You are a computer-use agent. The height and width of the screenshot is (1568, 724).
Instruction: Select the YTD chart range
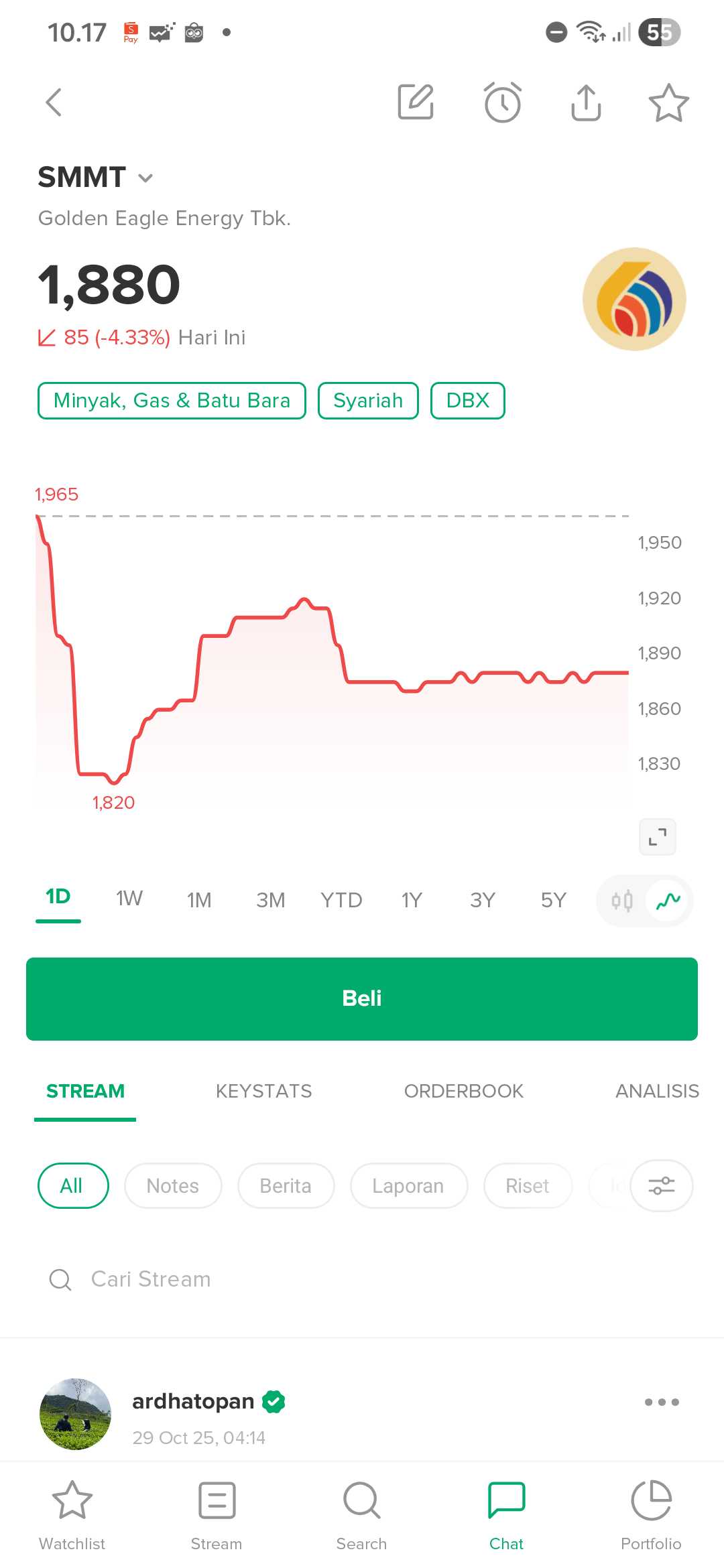pos(341,900)
